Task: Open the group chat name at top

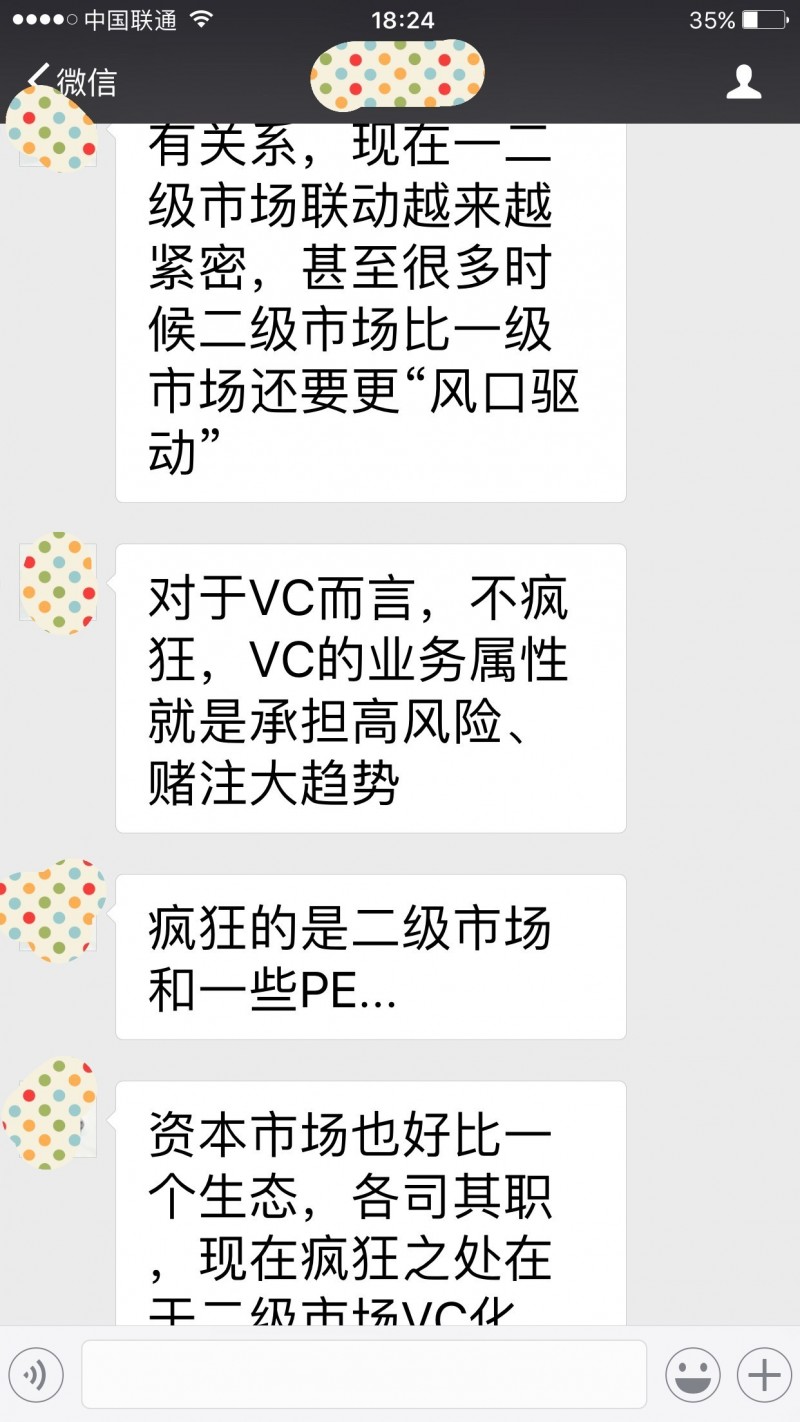Action: tap(397, 75)
